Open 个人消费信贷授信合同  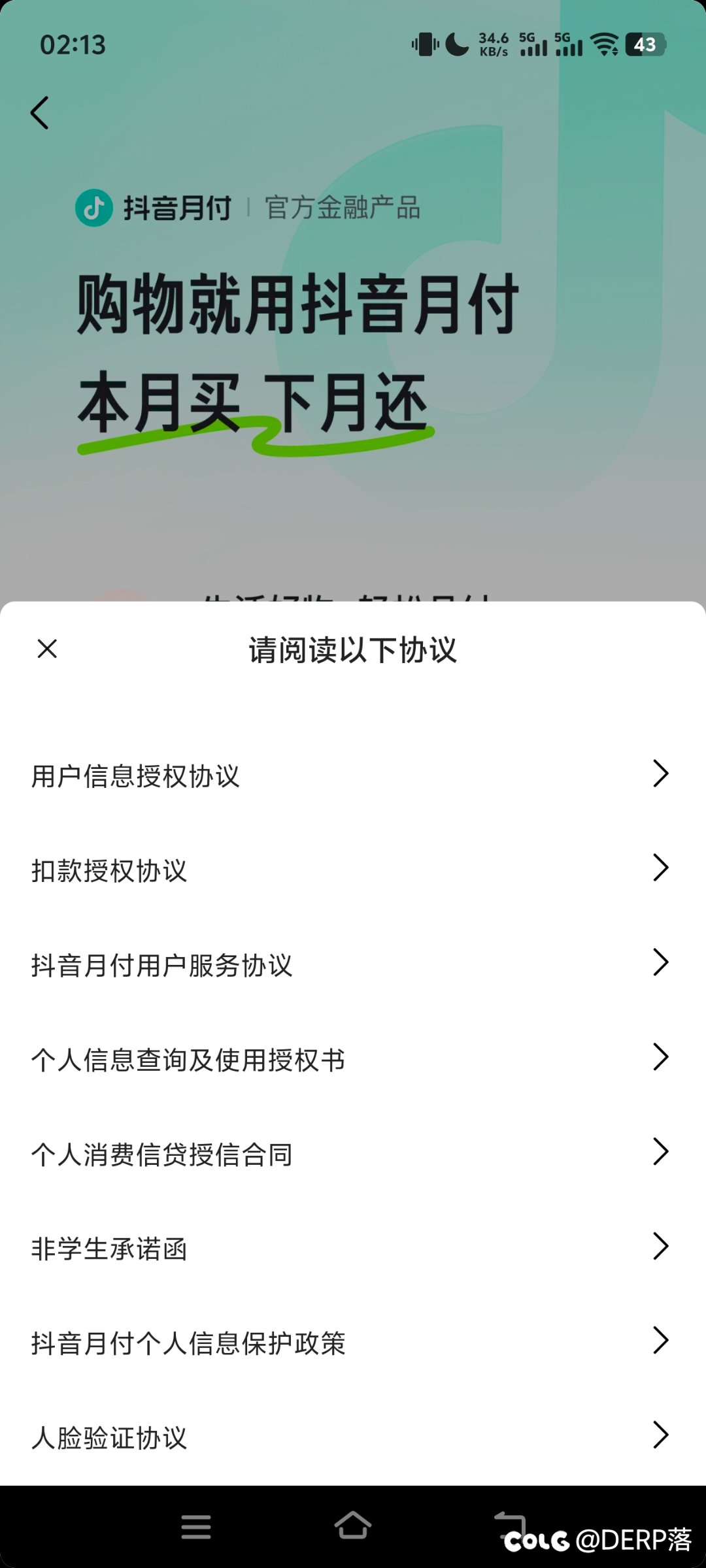click(353, 1154)
